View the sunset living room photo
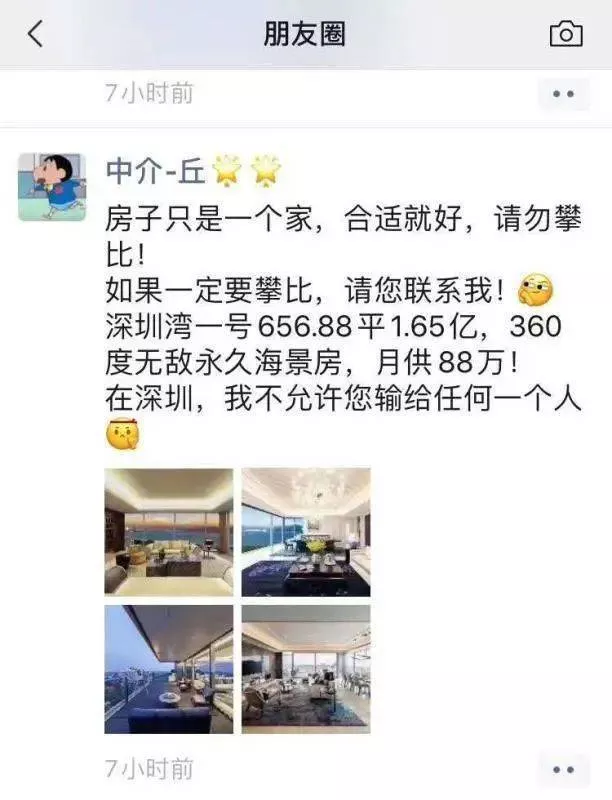The height and width of the screenshot is (800, 612). (x=169, y=532)
